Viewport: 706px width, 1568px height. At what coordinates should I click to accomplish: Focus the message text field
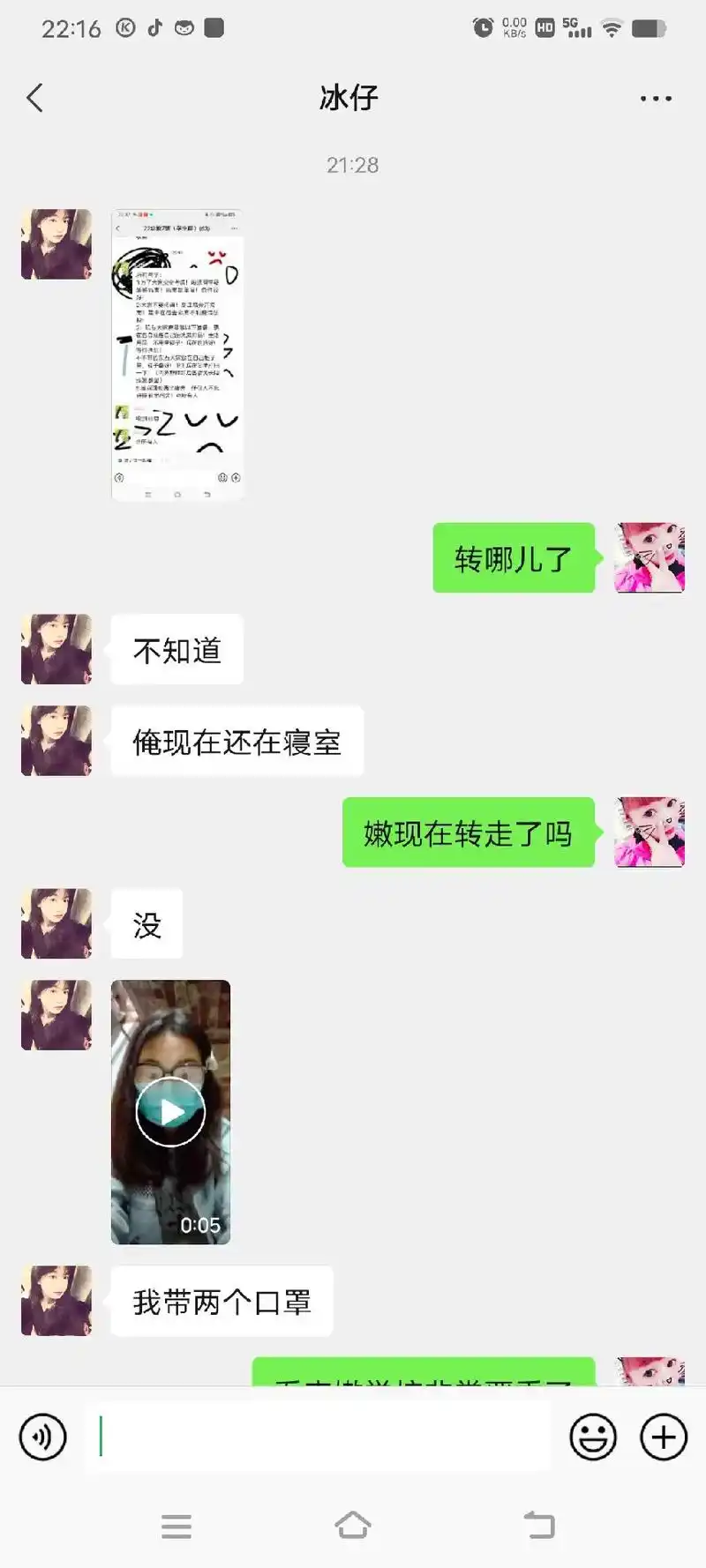[318, 1437]
